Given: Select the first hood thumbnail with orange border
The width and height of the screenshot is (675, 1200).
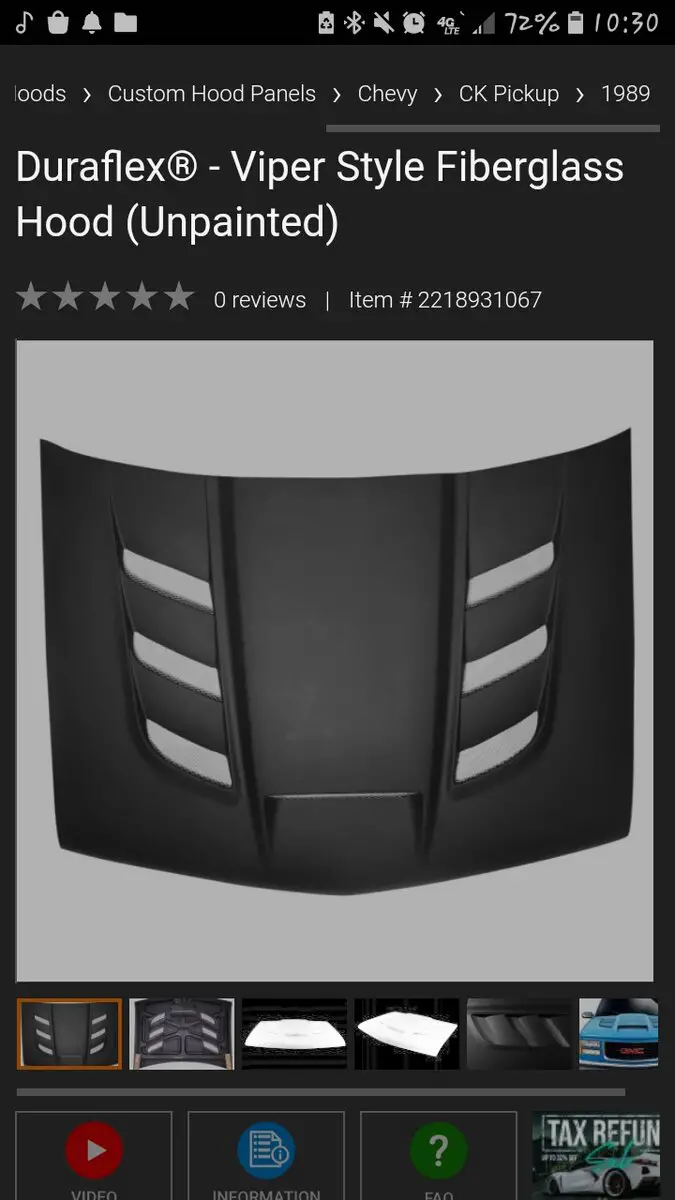Looking at the screenshot, I should 69,1034.
